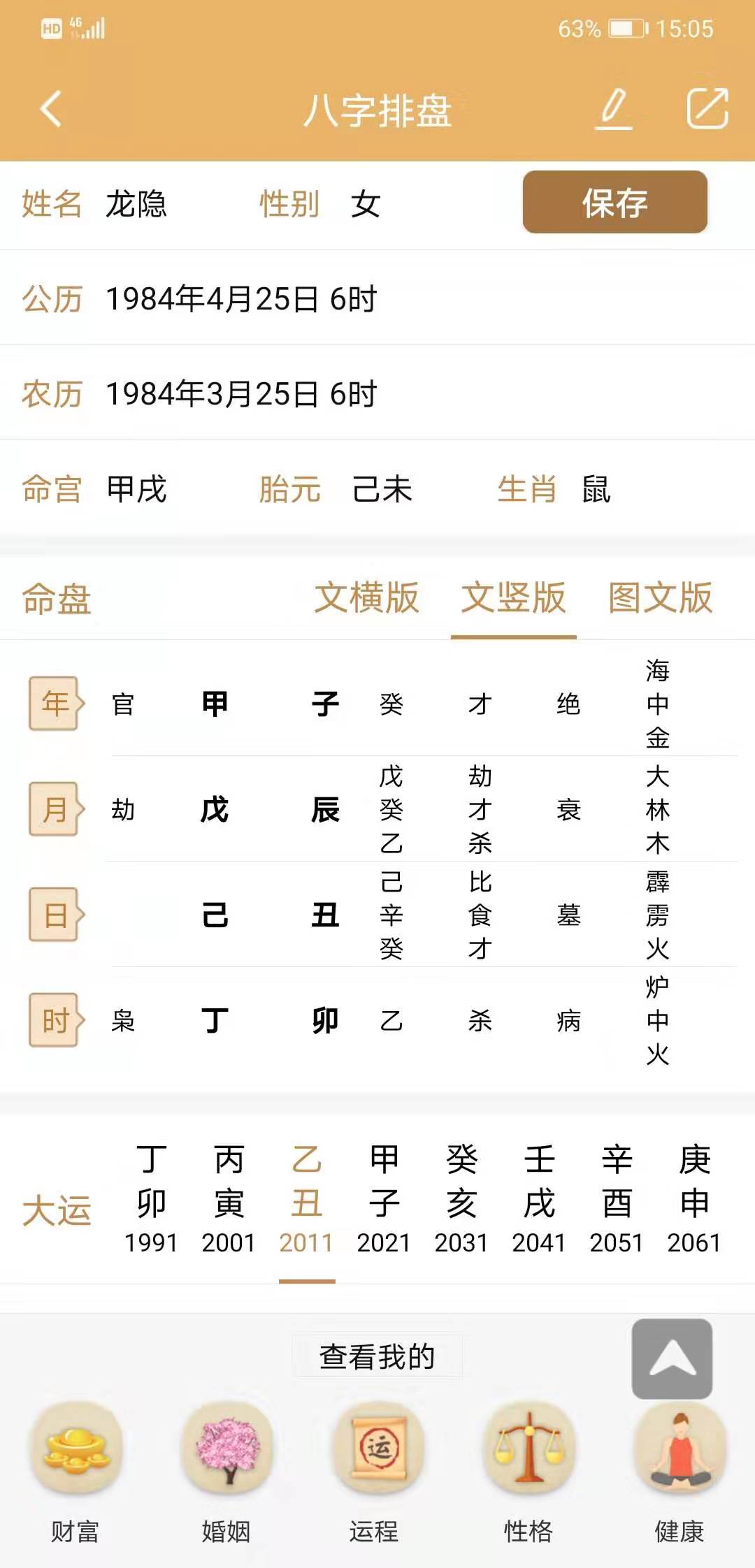Viewport: 755px width, 1568px height.
Task: Select the 甲子 2021 luck cycle
Action: [384, 1200]
